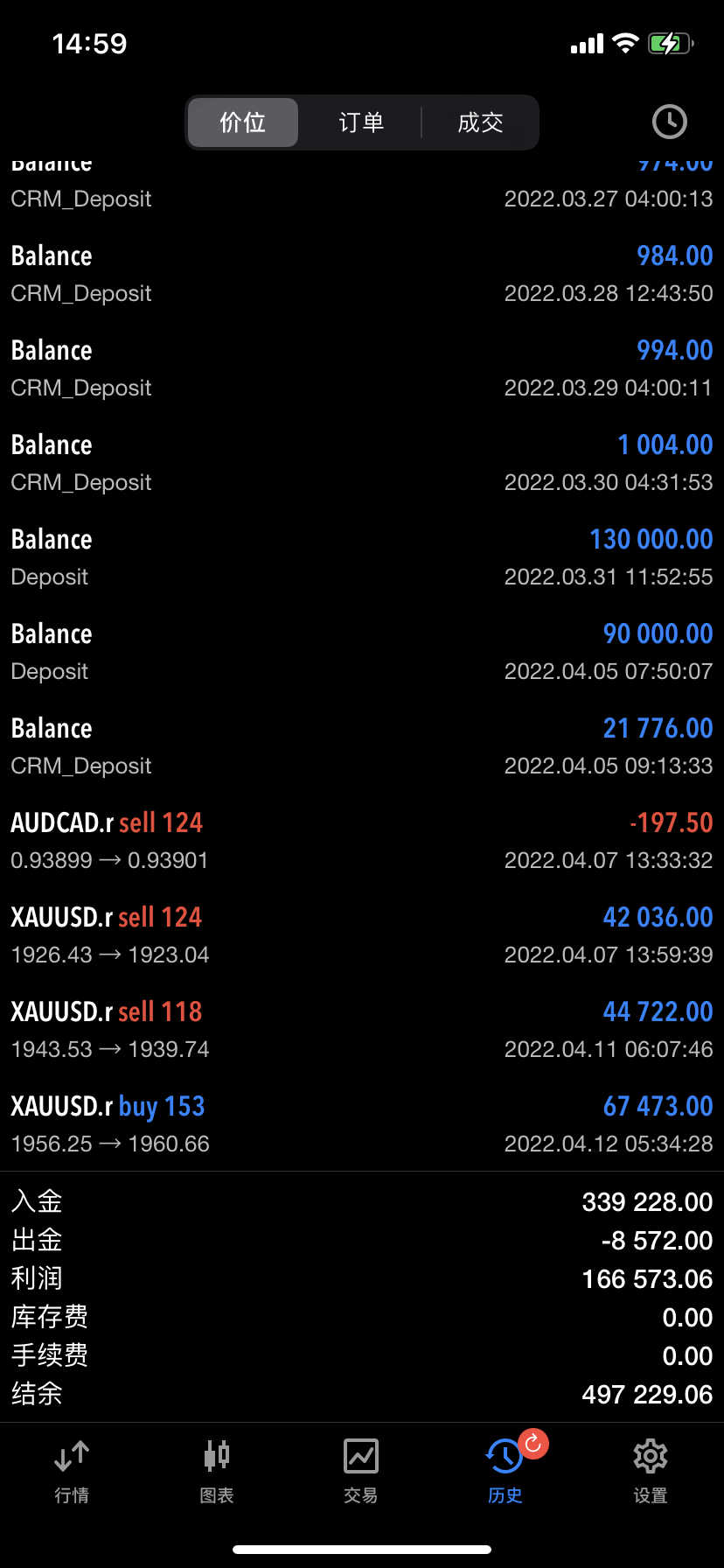Screen dimensions: 724x1568
Task: Tap the 994.00 CRM_Deposit entry
Action: (362, 367)
